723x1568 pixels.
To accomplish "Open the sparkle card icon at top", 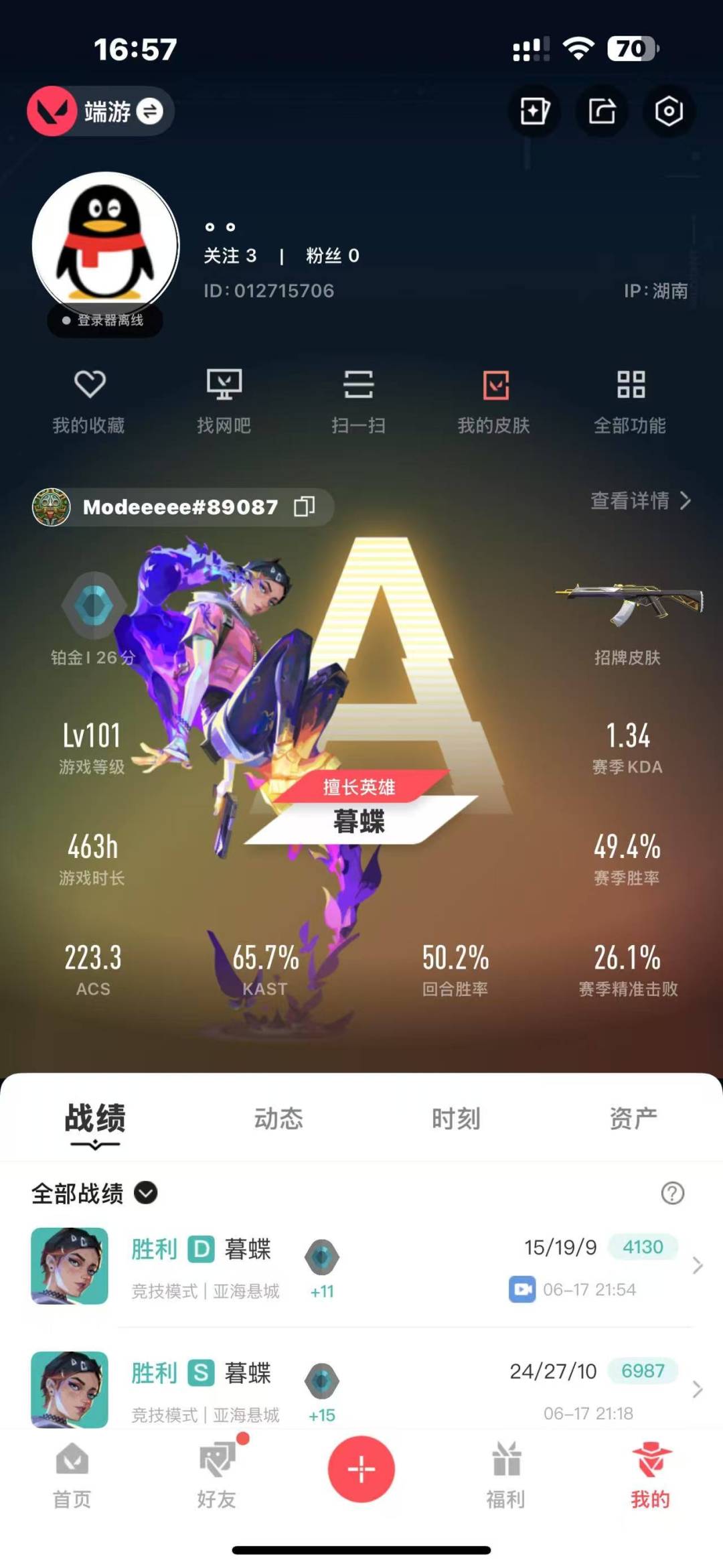I will (x=534, y=111).
